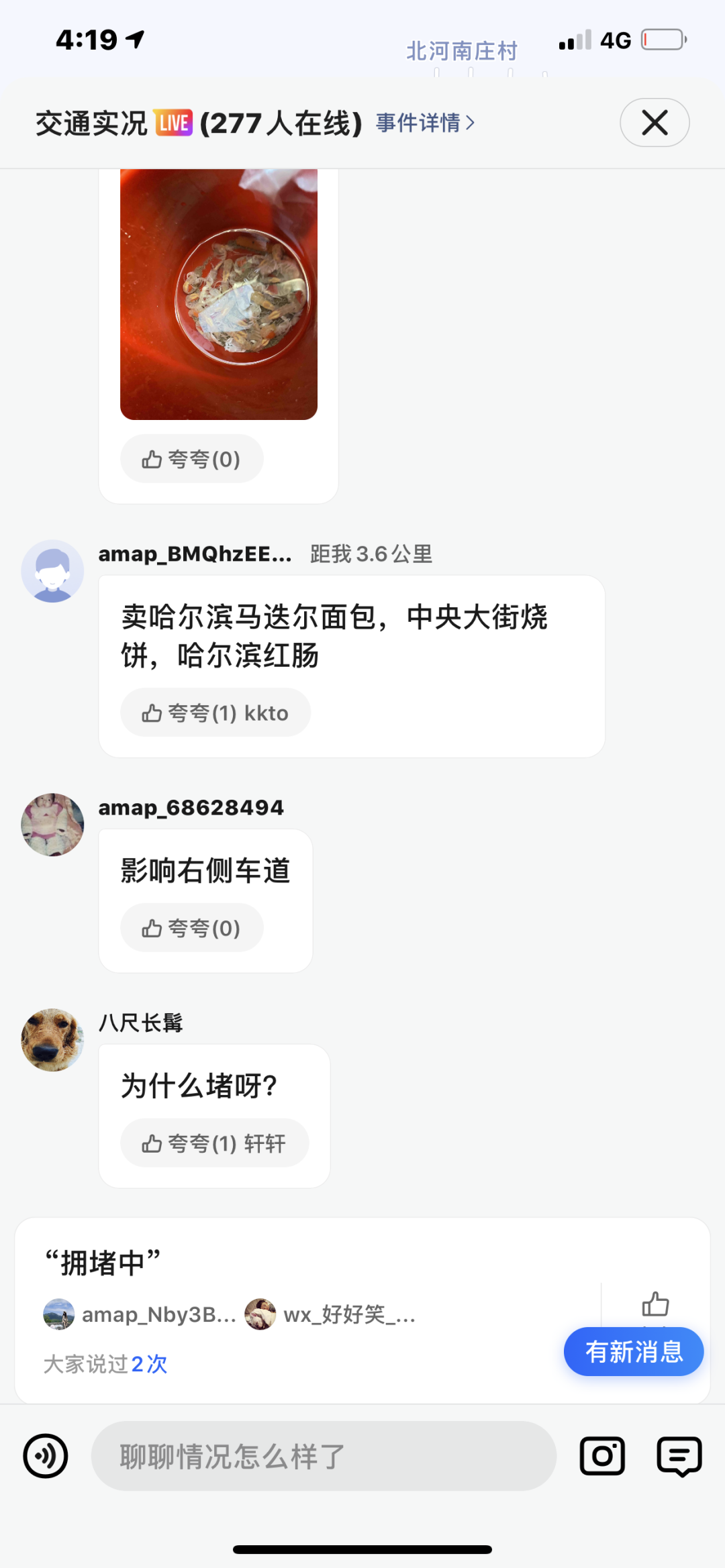Open the red shrimp photo in chat
The height and width of the screenshot is (1568, 725).
(219, 294)
